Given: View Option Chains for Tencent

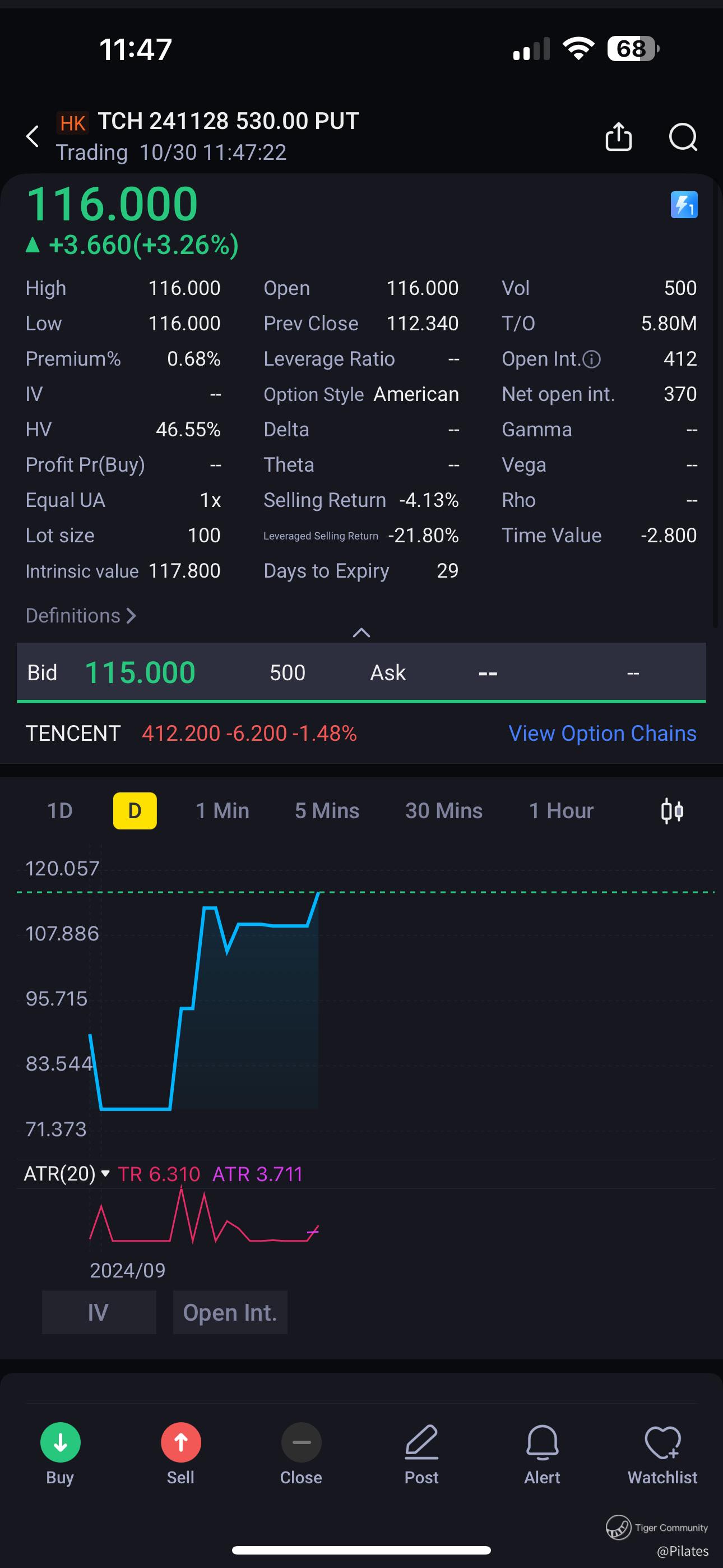Looking at the screenshot, I should click(x=602, y=733).
